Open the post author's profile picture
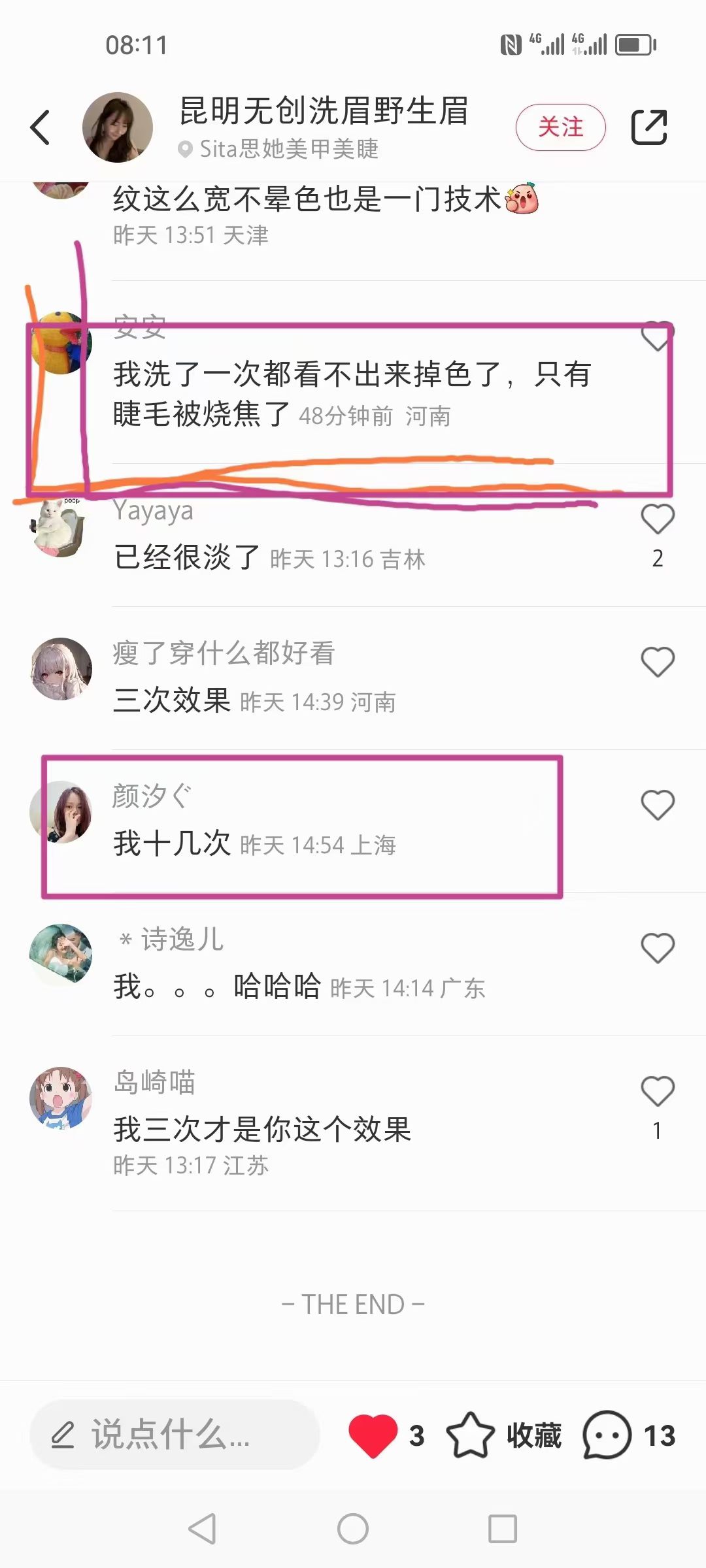Viewport: 706px width, 1568px height. (x=118, y=127)
